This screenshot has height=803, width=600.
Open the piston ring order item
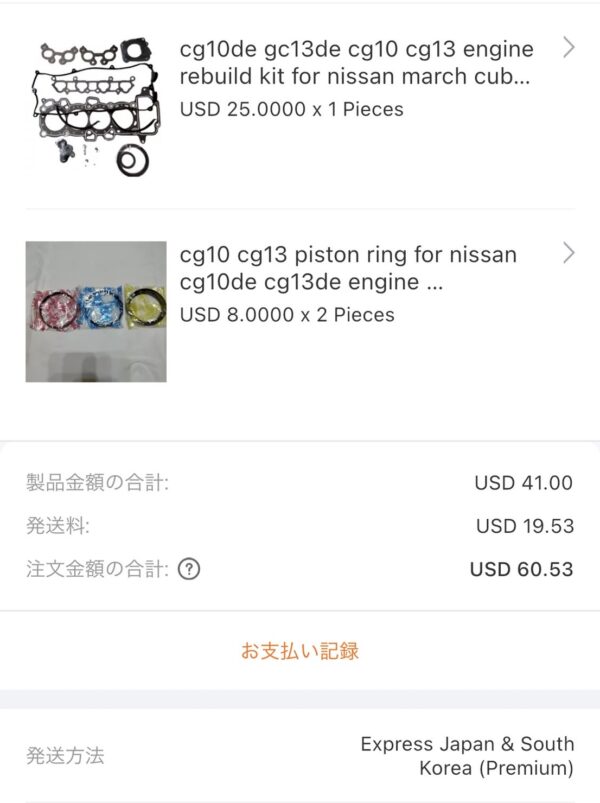click(348, 268)
